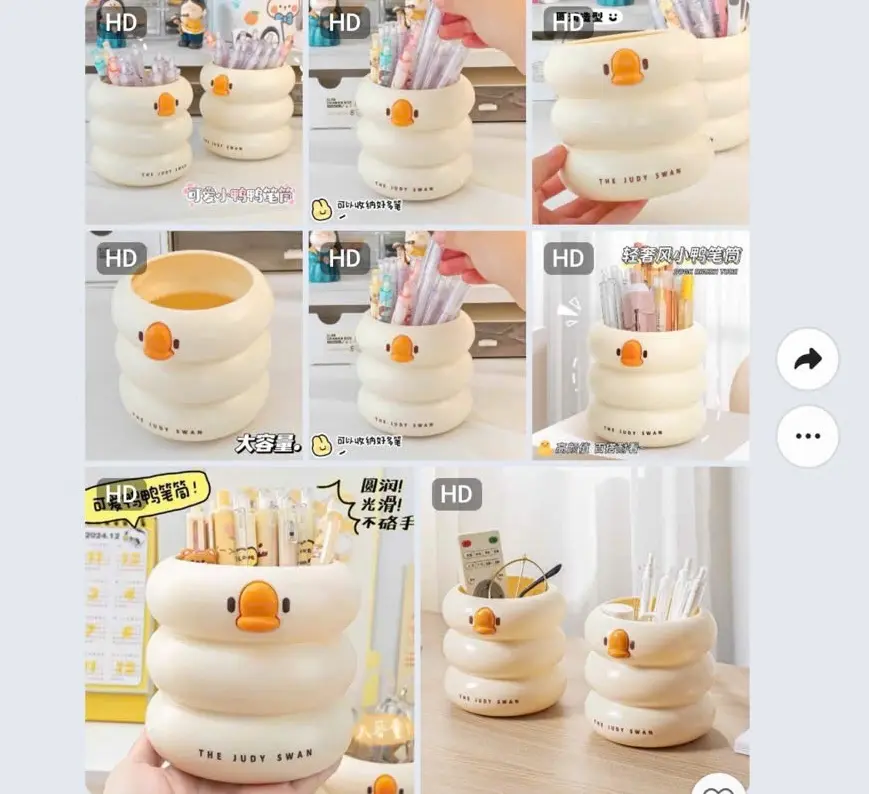Share this post using the arrow icon
Viewport: 869px width, 794px height.
point(807,359)
